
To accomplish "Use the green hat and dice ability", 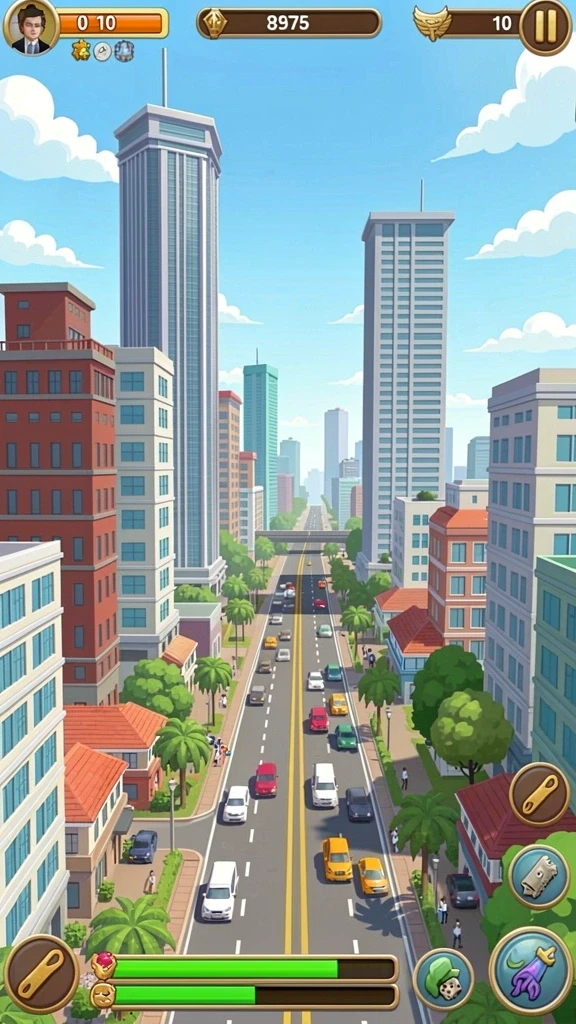I will pos(443,978).
